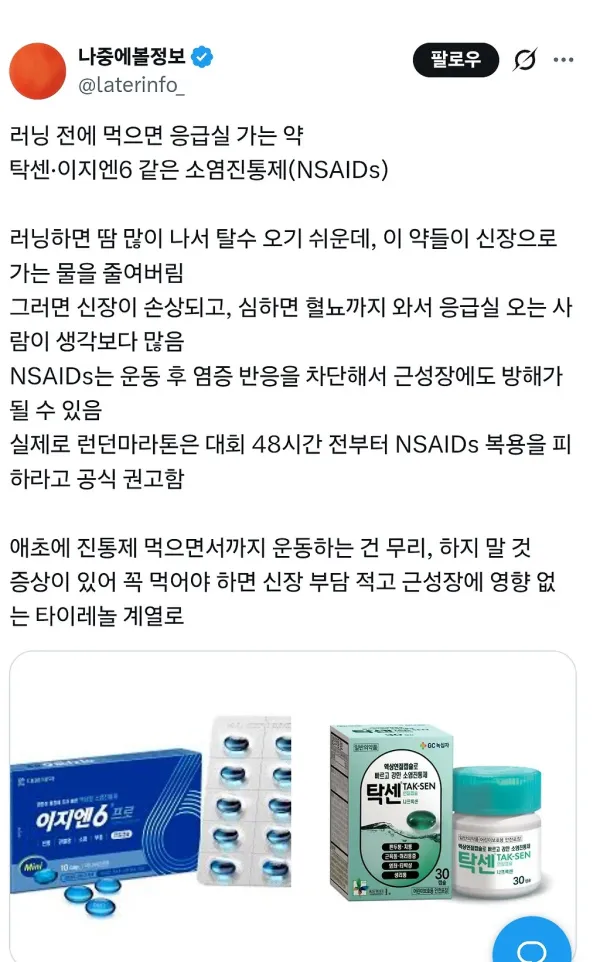
Task: Open the post's overflow menu
Action: click(x=563, y=60)
